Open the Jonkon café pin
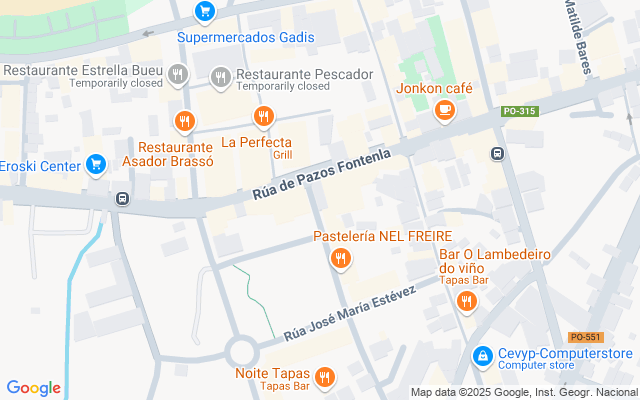The height and width of the screenshot is (400, 640). 442,112
